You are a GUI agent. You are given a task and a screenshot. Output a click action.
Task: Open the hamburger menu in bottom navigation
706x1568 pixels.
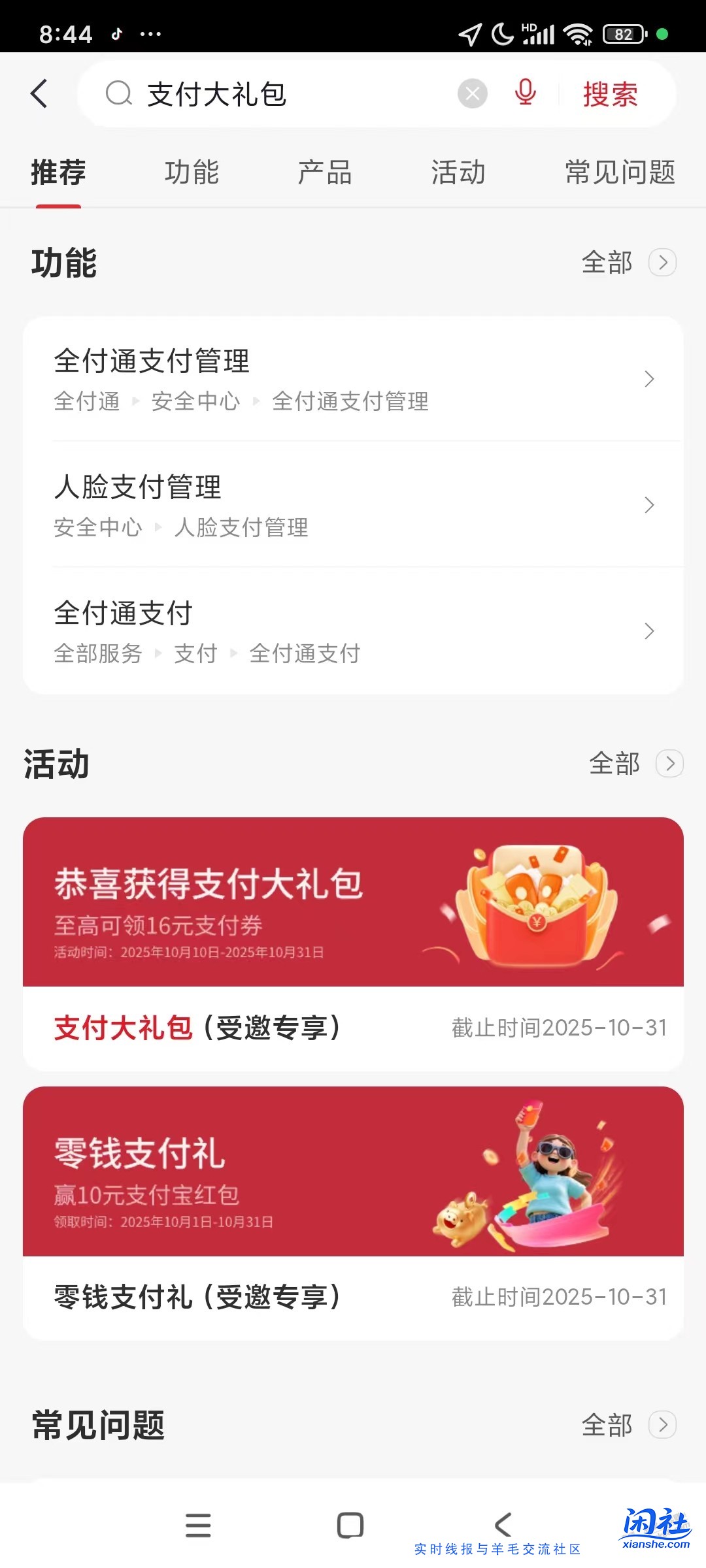(199, 1526)
